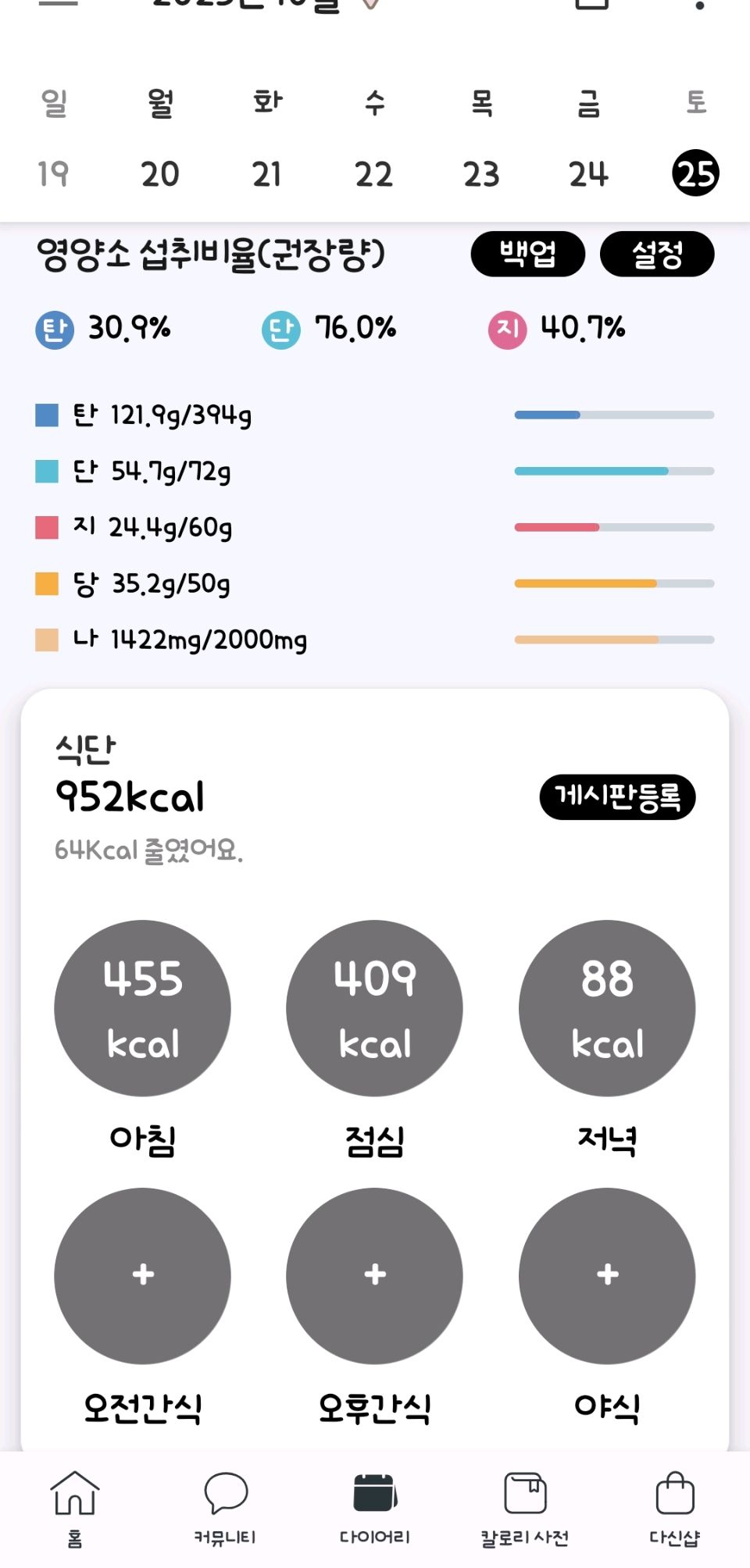Image resolution: width=750 pixels, height=1568 pixels.
Task: Choose date 23 in the calendar strip
Action: (481, 173)
